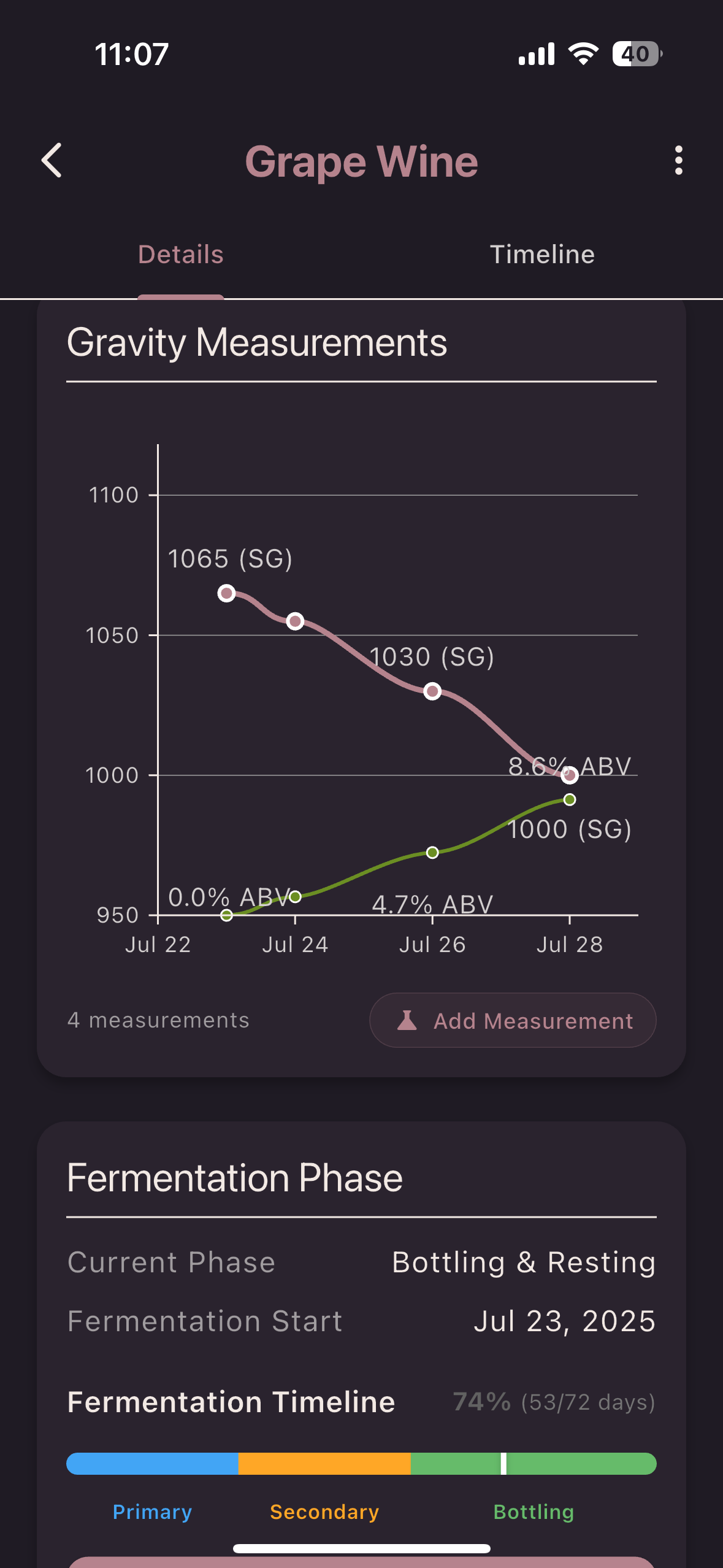
Task: Switch to the Timeline tab
Action: (x=542, y=253)
